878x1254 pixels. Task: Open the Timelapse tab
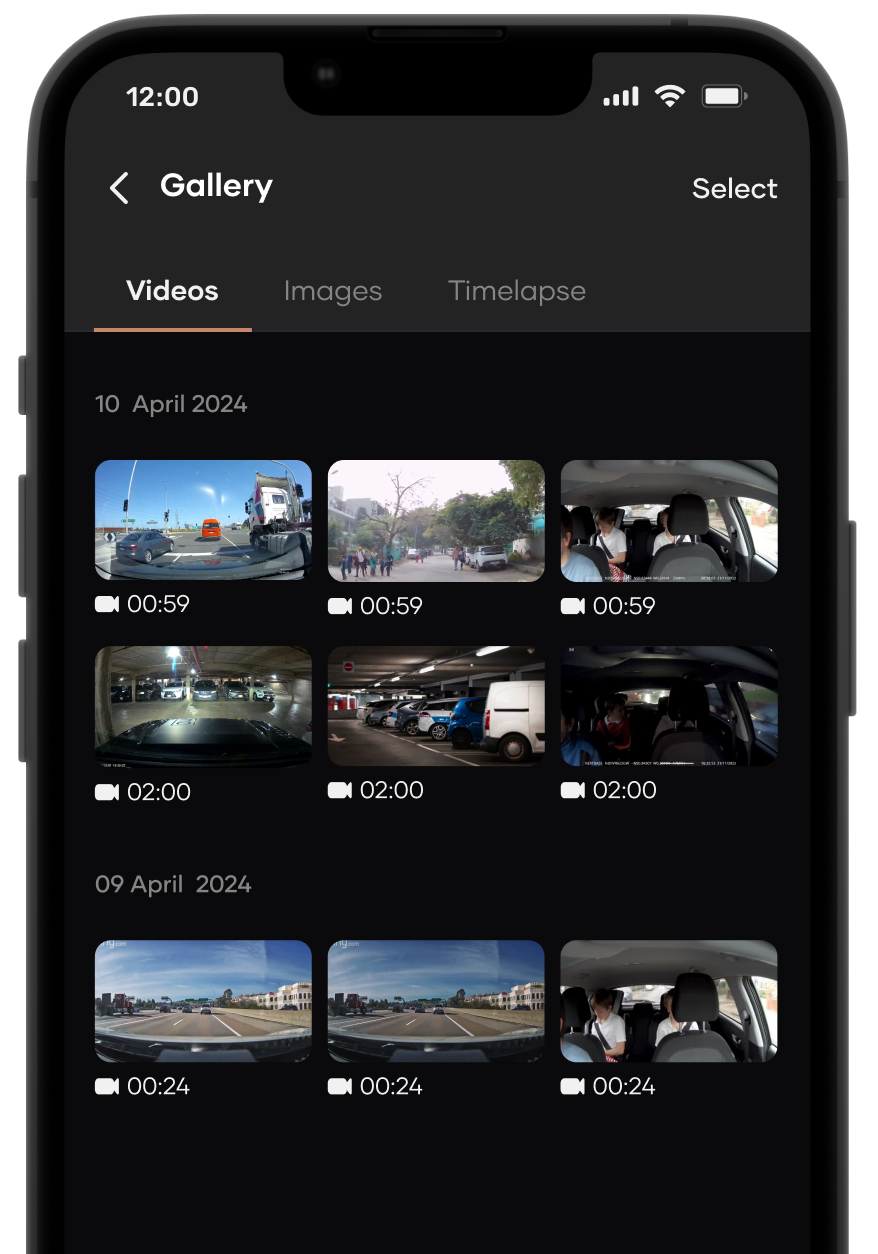pos(516,291)
